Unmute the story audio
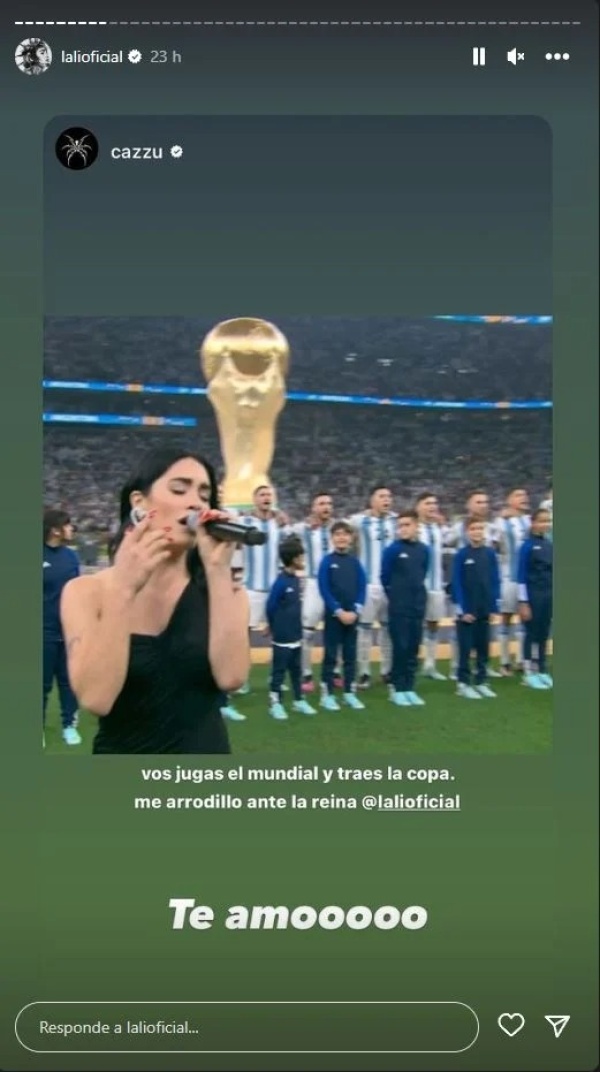The image size is (600, 1072). pyautogui.click(x=516, y=57)
